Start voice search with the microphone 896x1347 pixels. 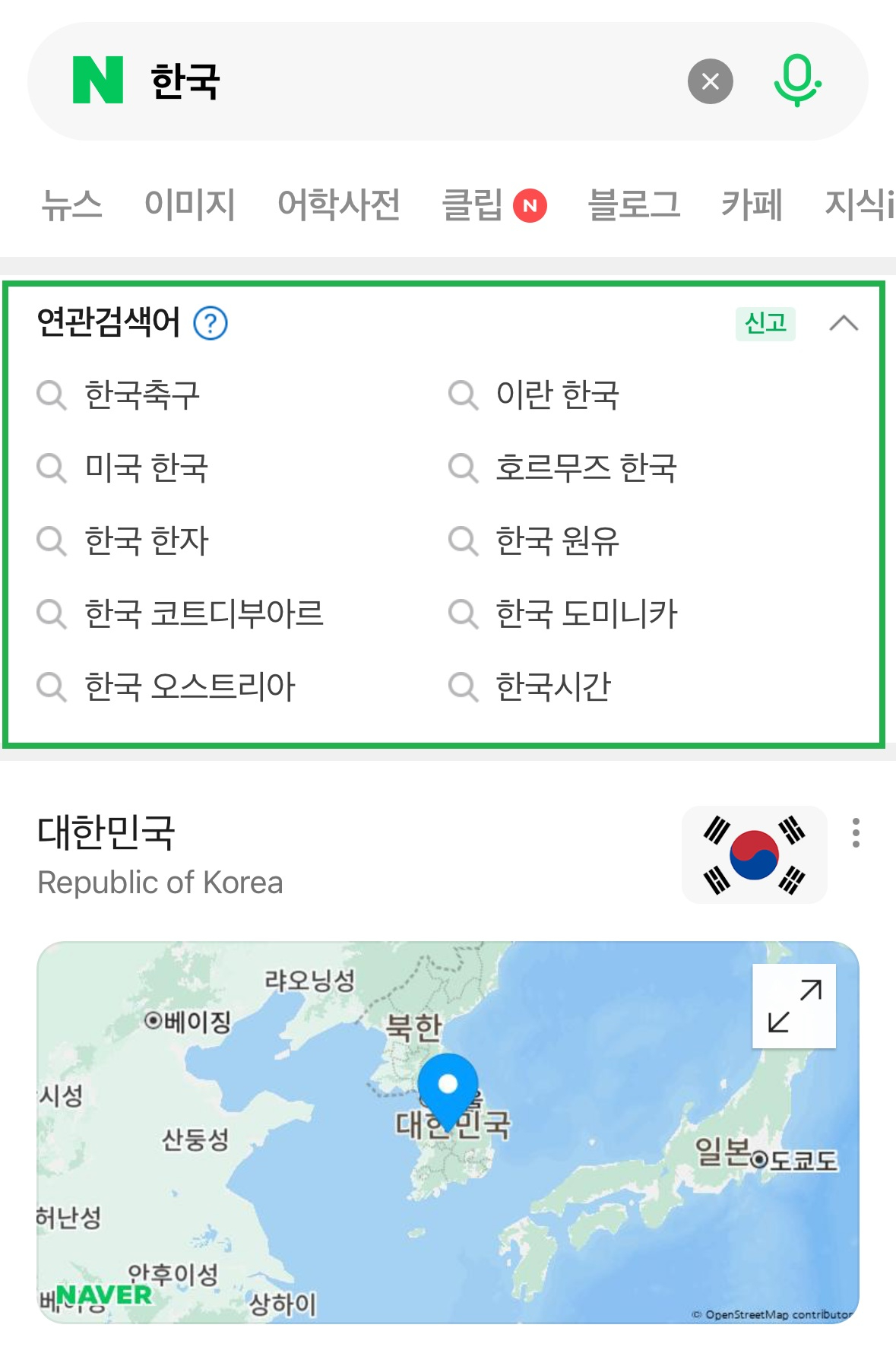point(797,81)
